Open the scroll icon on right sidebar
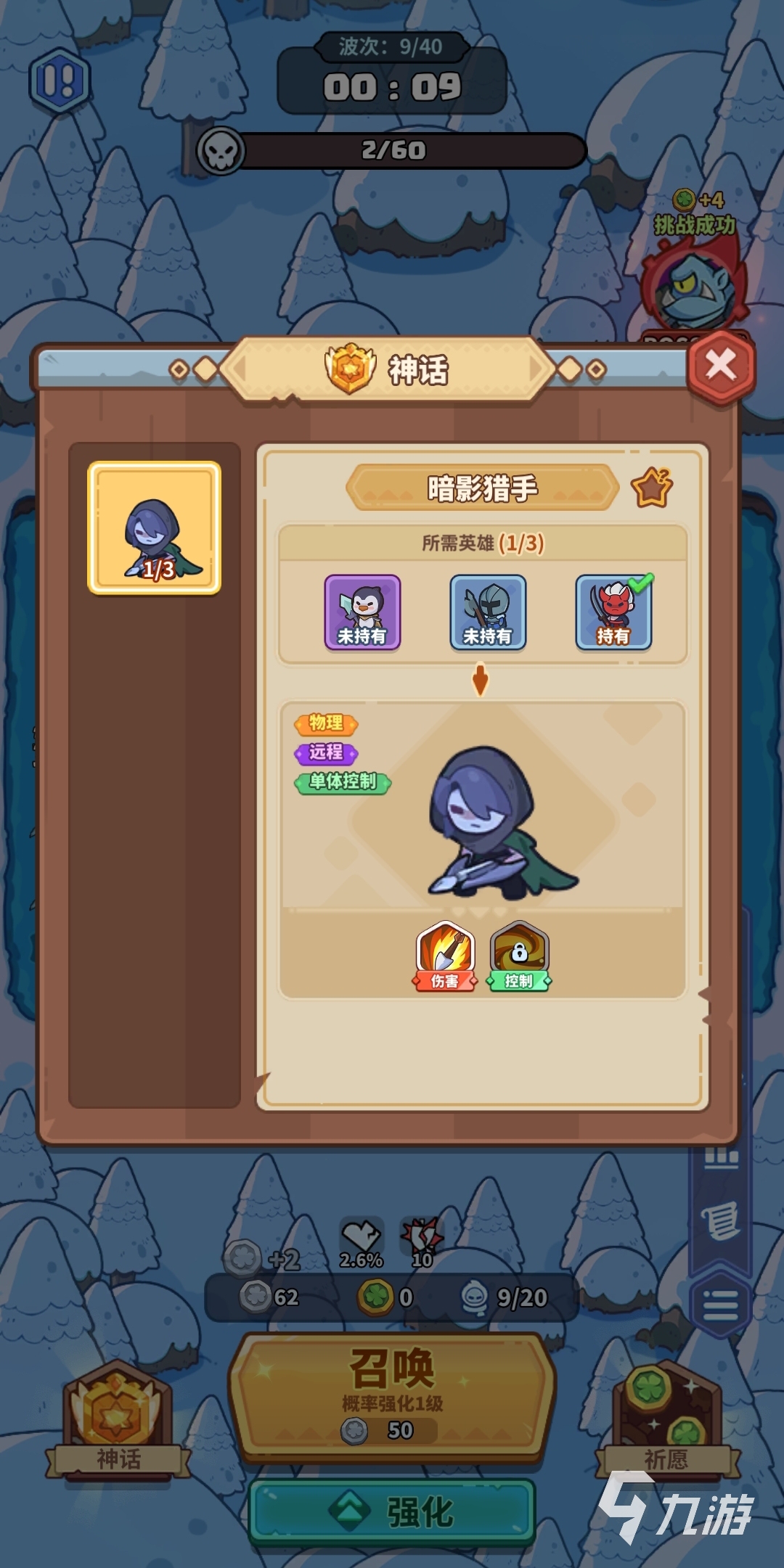784x1568 pixels. [721, 1220]
